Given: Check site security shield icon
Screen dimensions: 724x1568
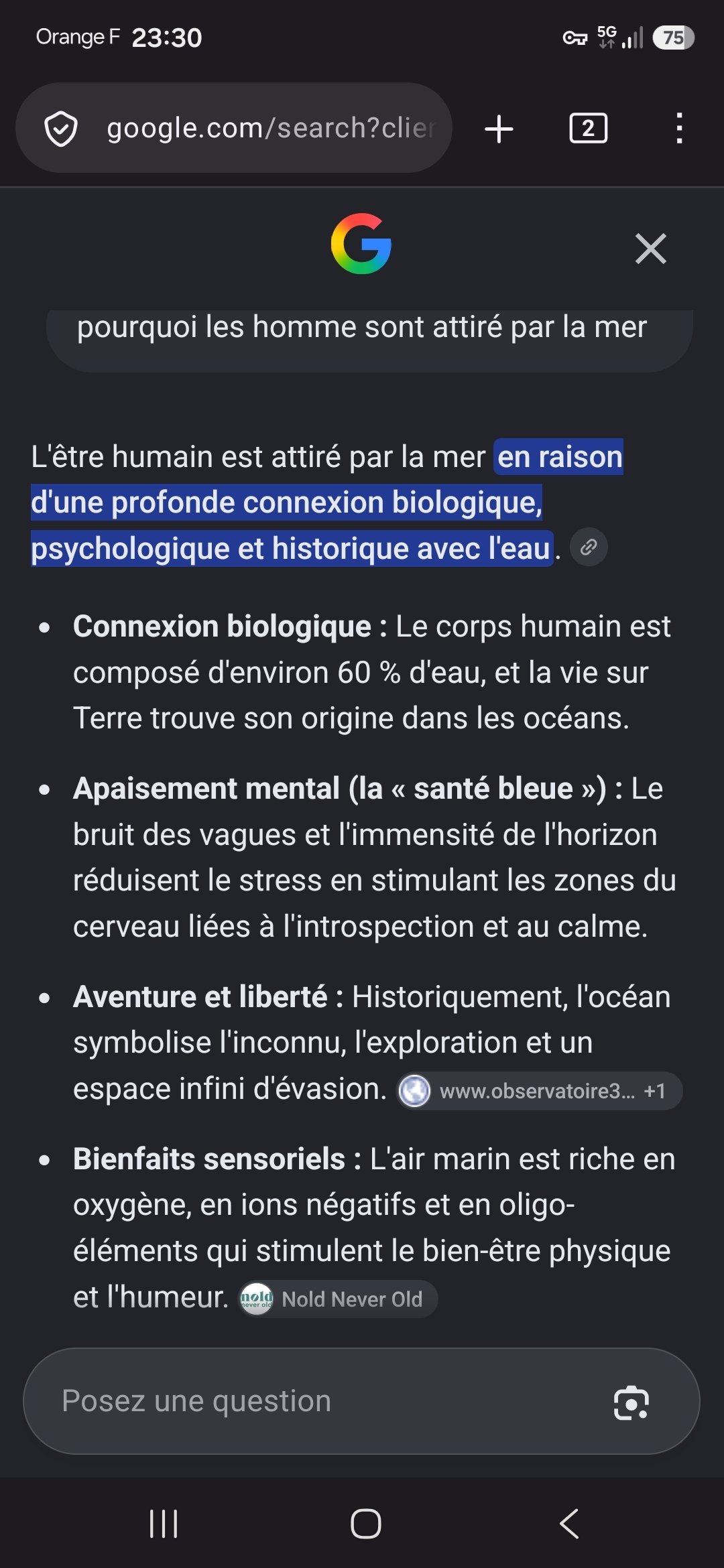Looking at the screenshot, I should pos(61,129).
